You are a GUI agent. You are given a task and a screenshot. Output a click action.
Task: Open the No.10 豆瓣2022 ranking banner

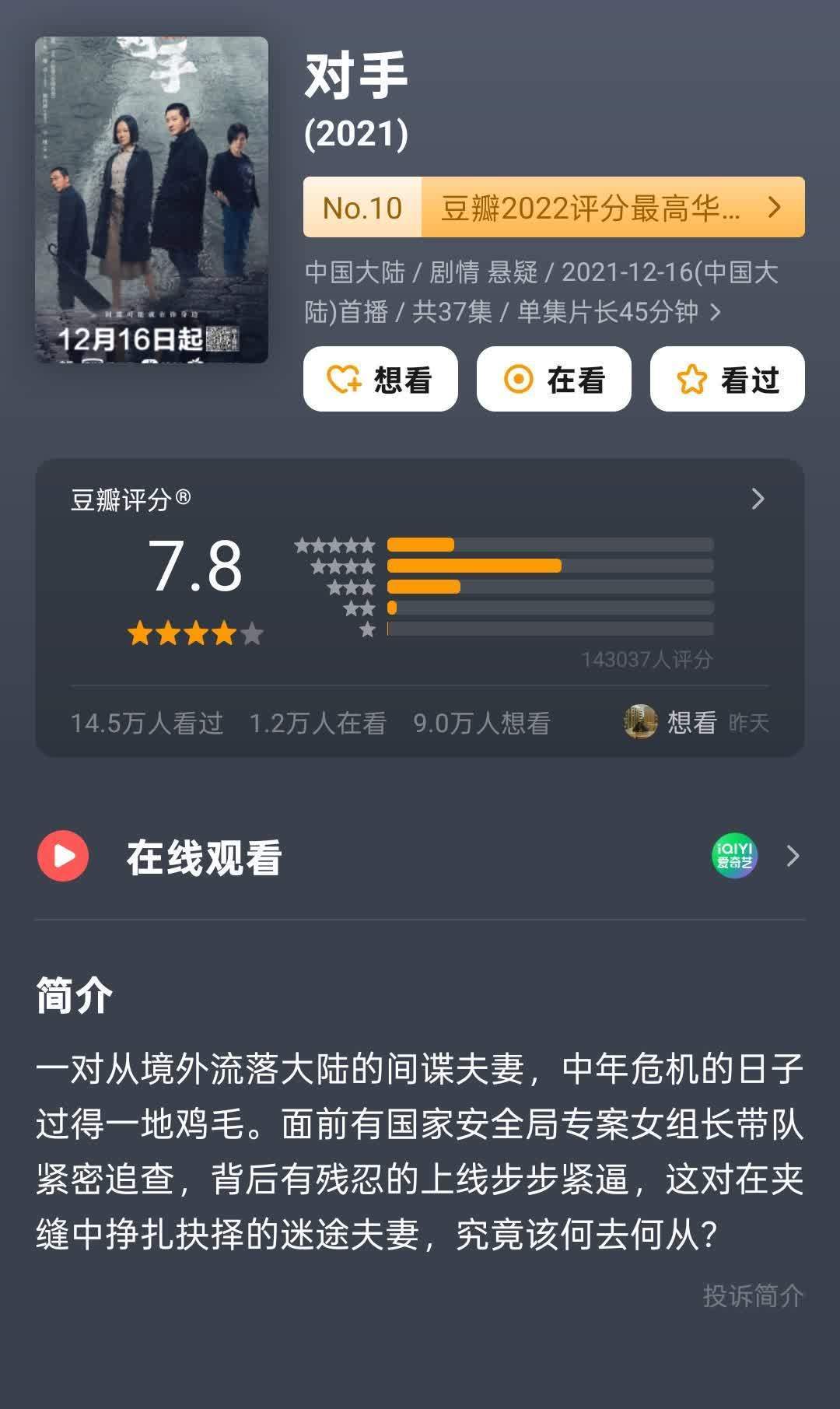(x=553, y=207)
